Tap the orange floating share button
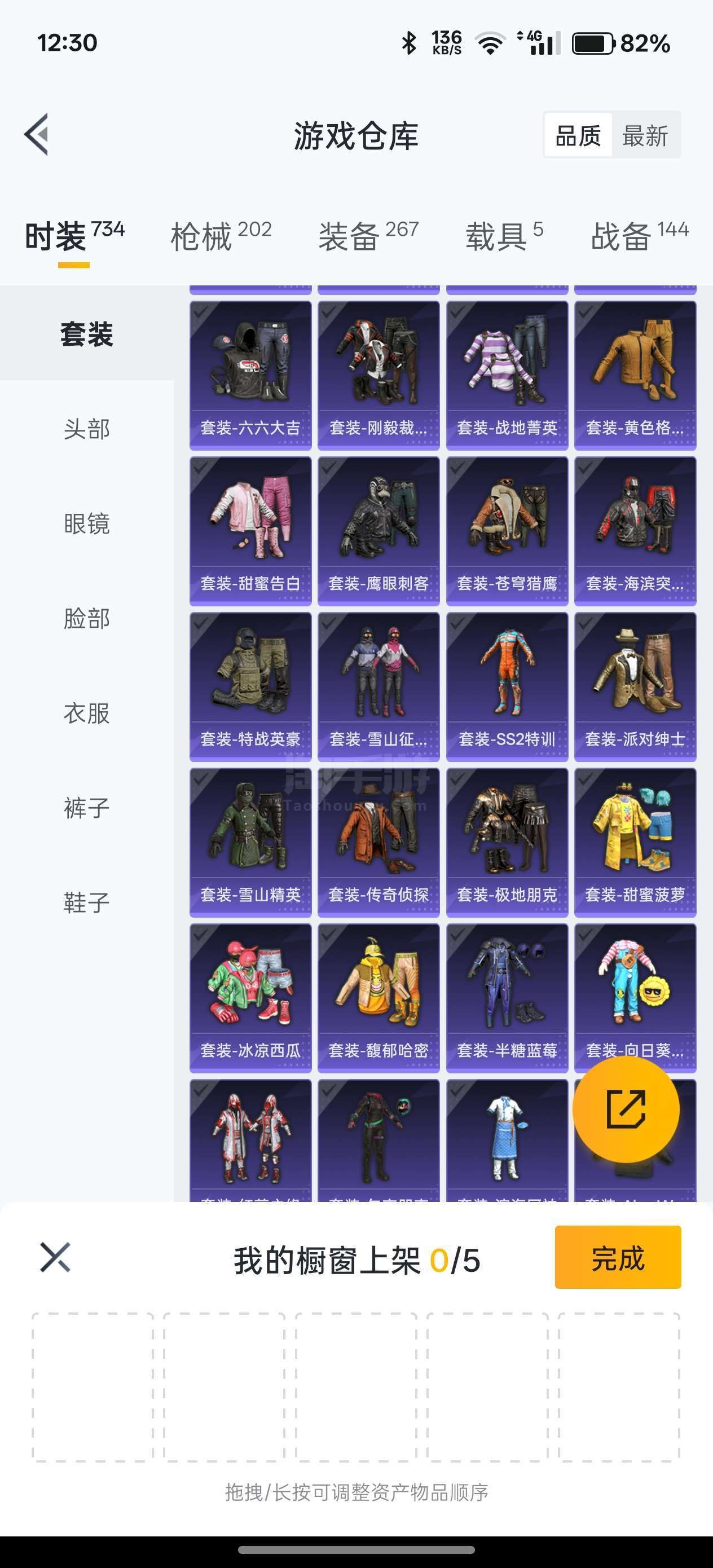713x1568 pixels. coord(626,1109)
